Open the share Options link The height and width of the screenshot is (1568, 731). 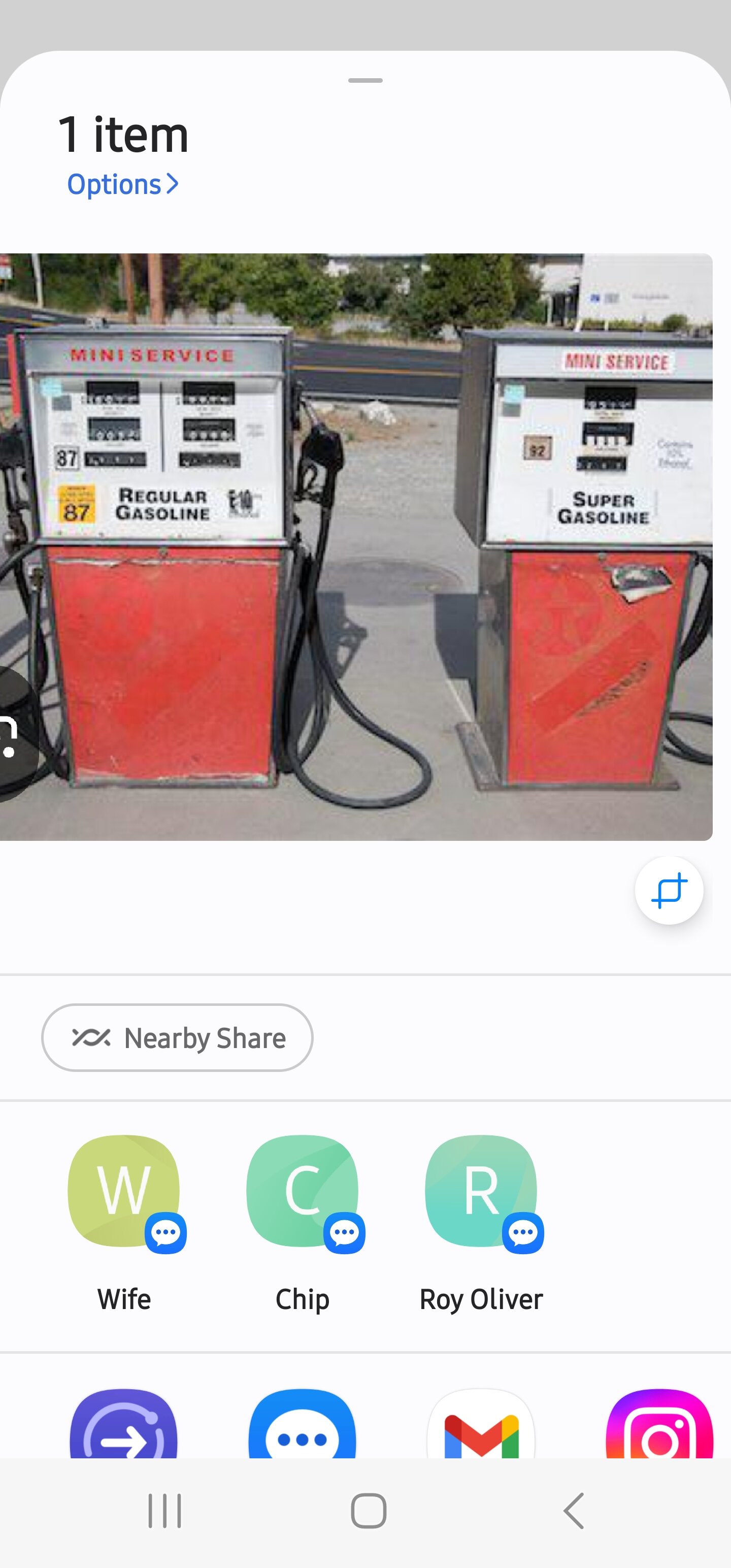coord(122,184)
